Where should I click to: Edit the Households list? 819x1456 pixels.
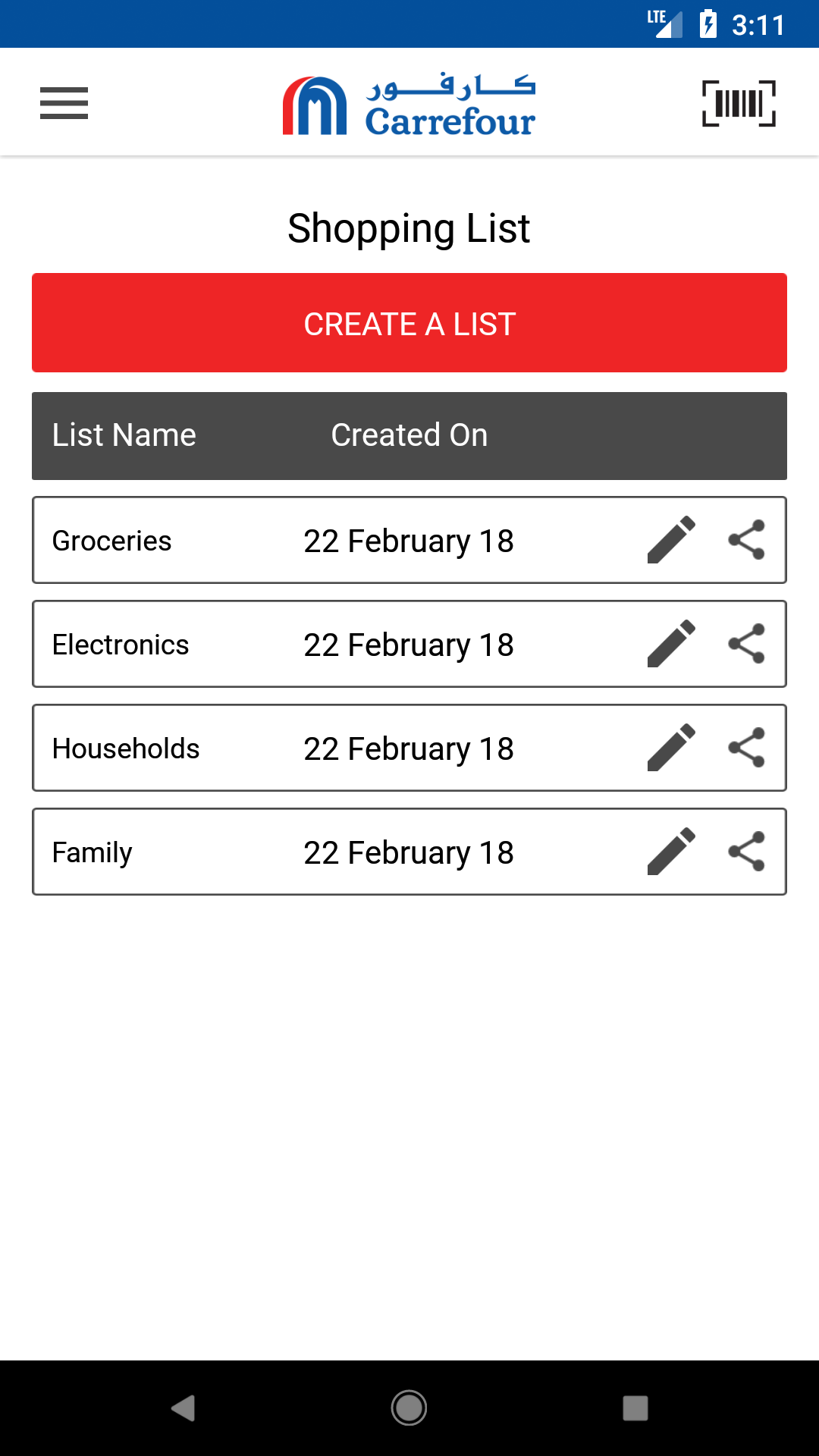click(x=671, y=748)
